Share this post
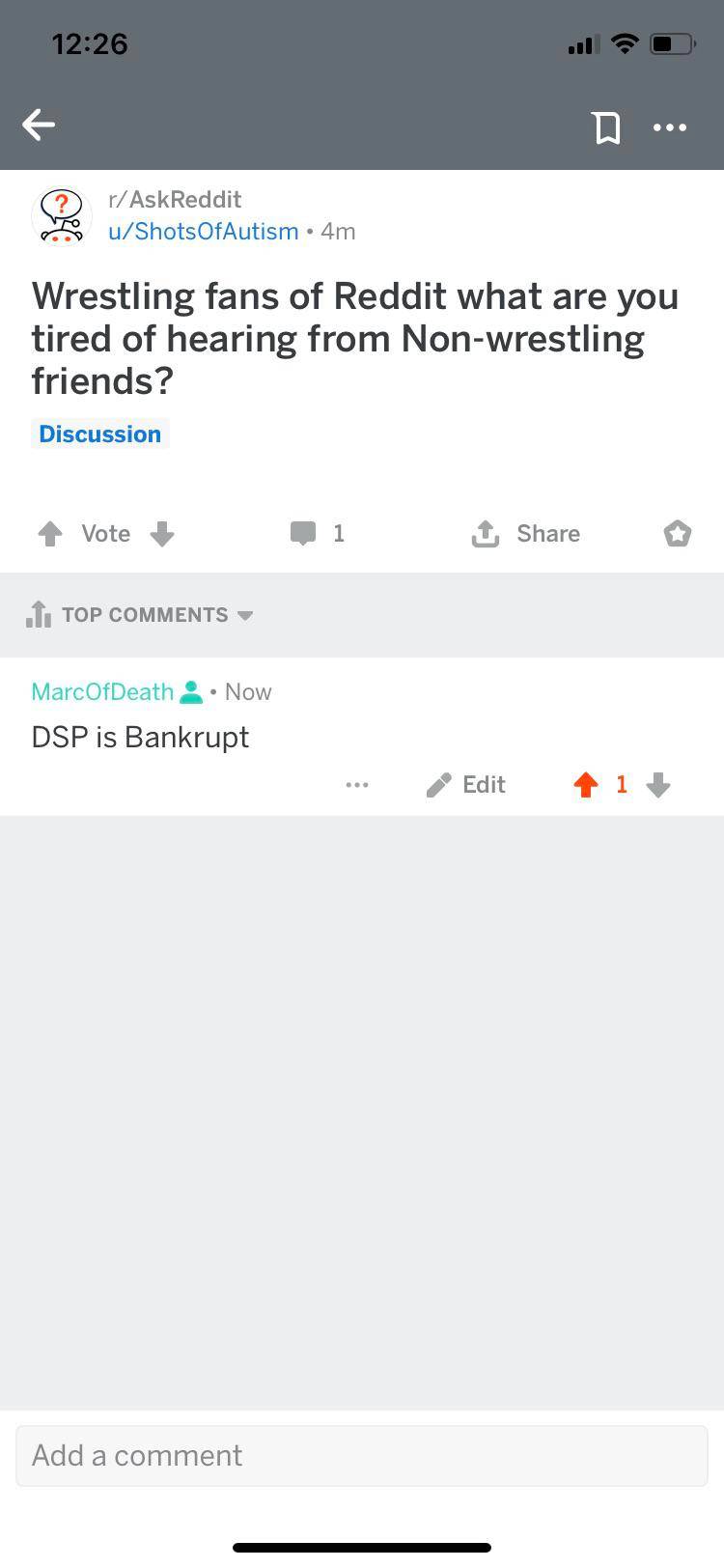Screen dimensions: 724x1568 point(526,533)
